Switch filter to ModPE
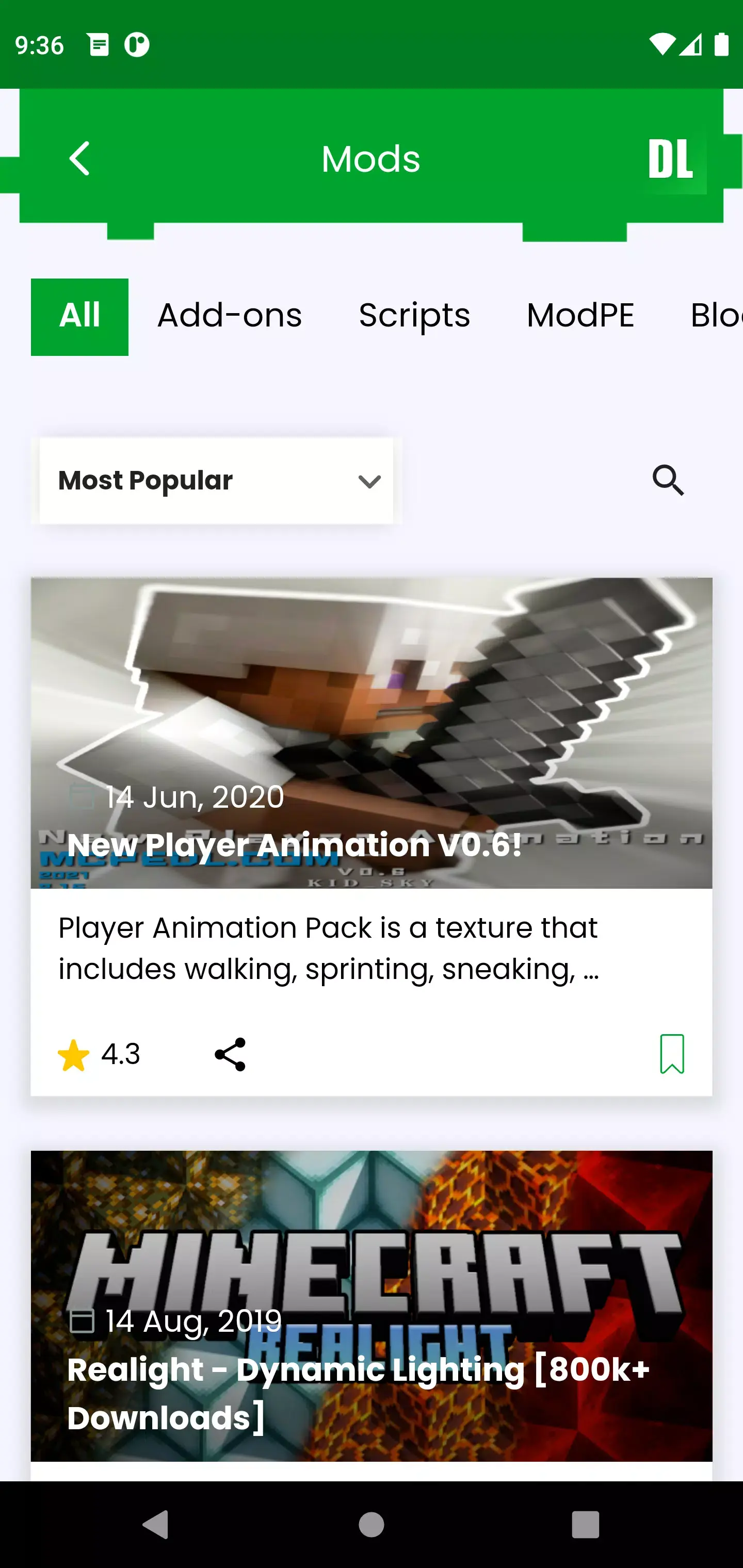 click(579, 315)
